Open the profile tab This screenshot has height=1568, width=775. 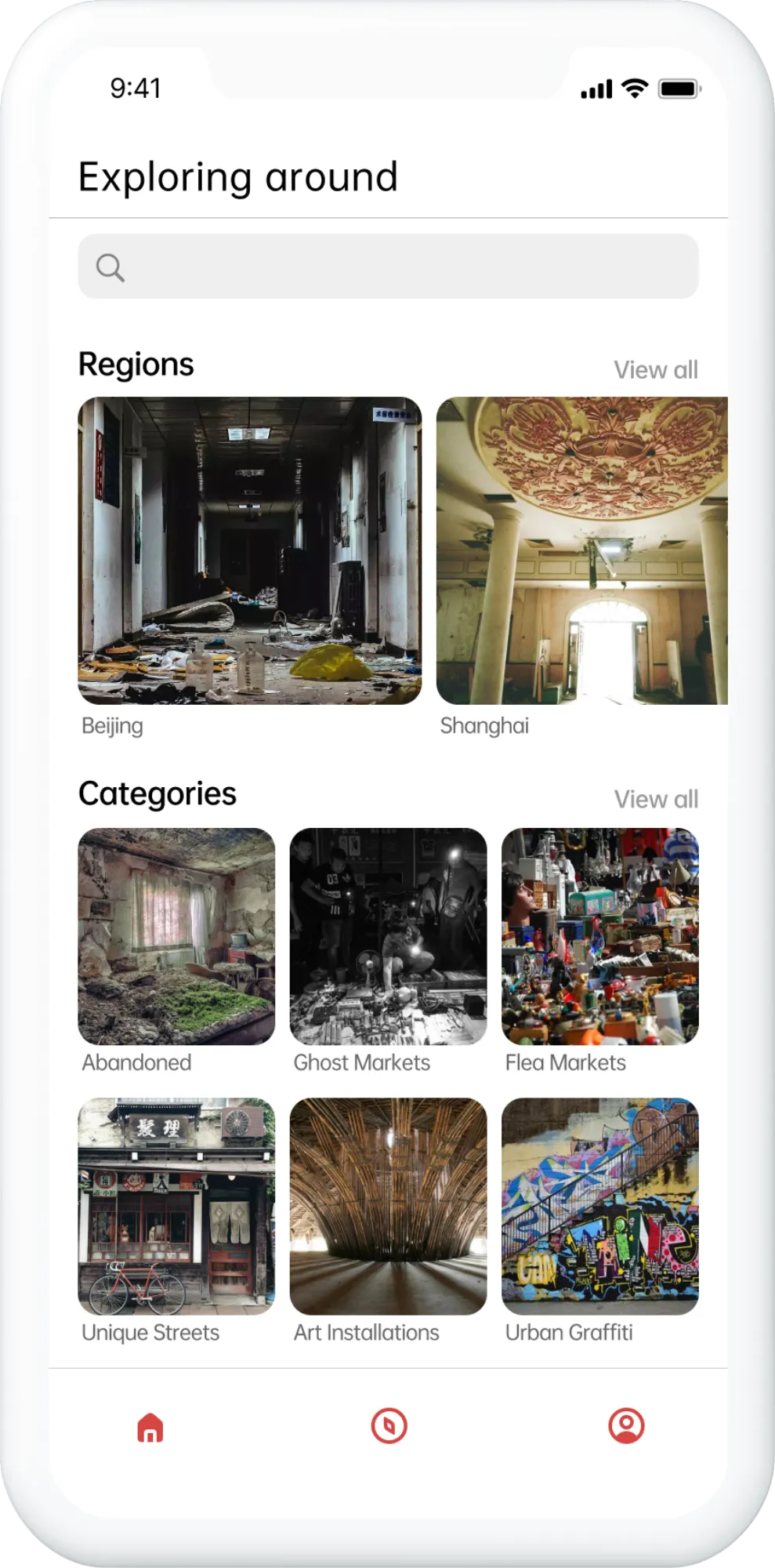coord(626,1426)
